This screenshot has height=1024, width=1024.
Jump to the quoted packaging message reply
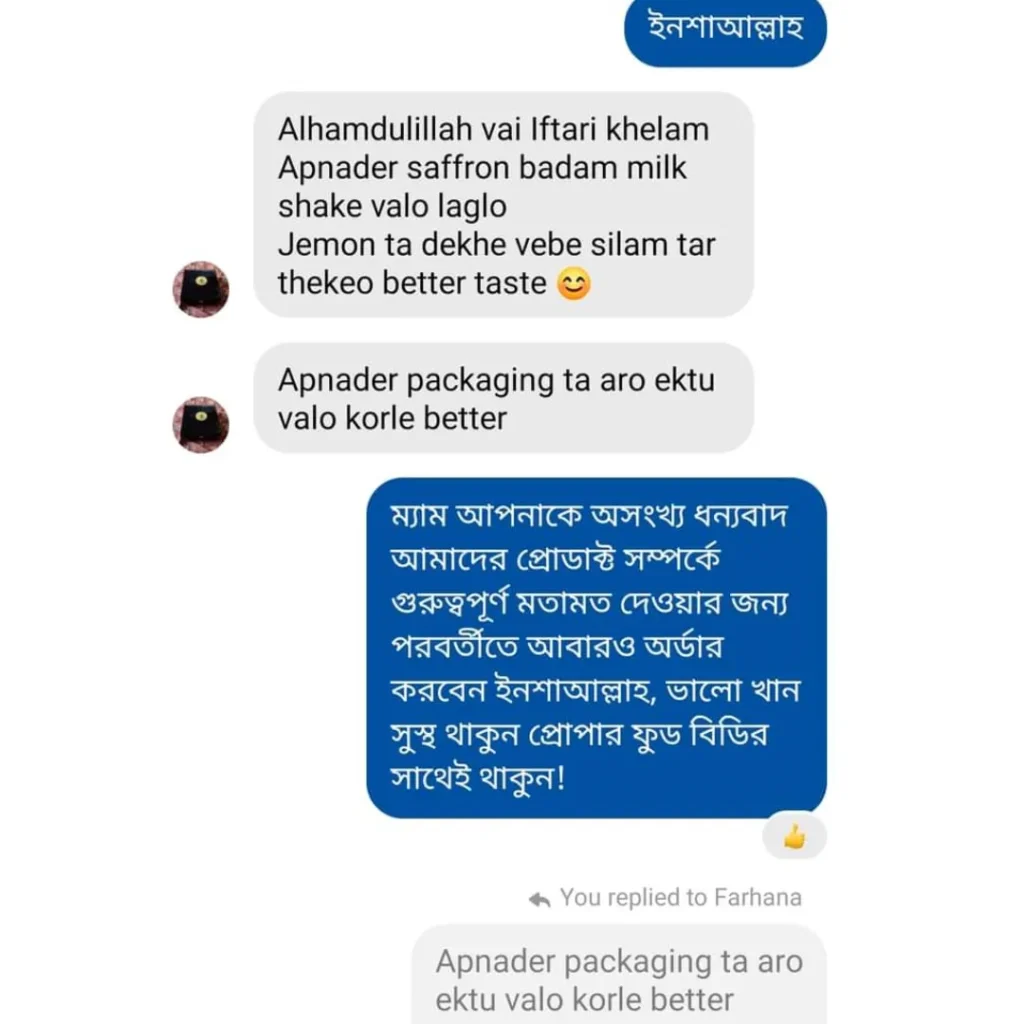coord(618,978)
